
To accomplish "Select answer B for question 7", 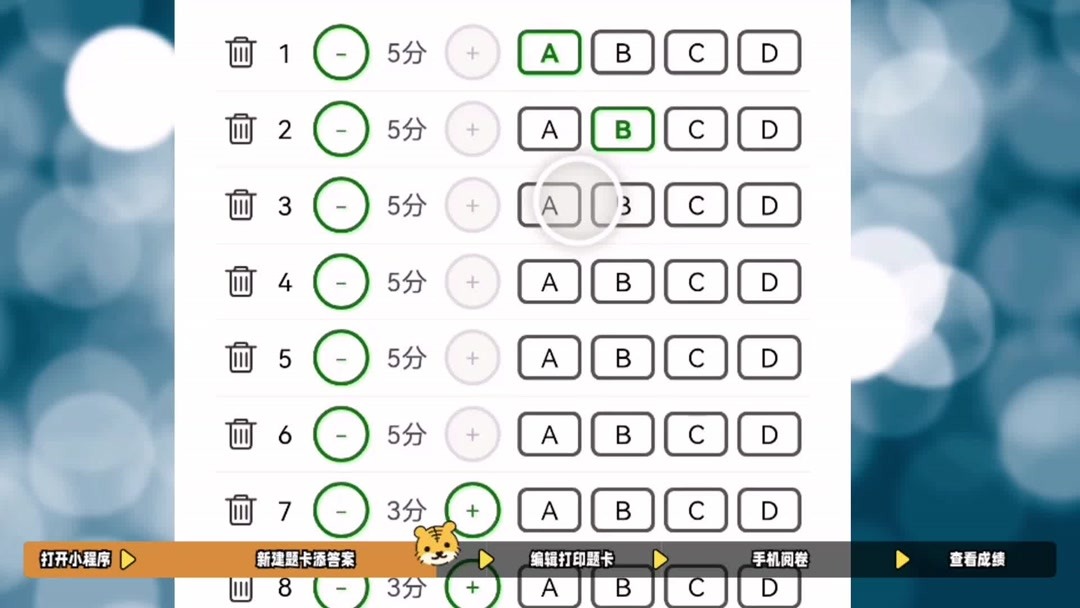I will (x=622, y=511).
